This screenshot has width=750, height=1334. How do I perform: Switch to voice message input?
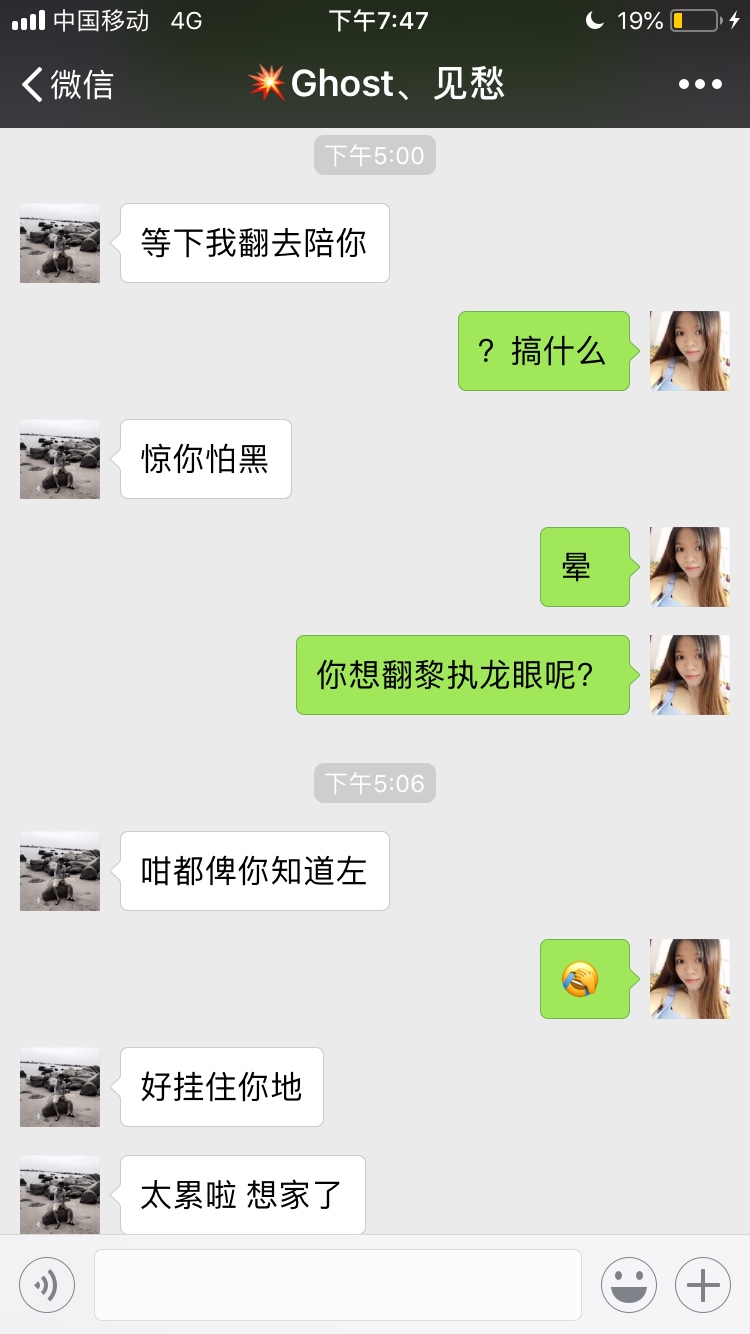click(47, 1284)
